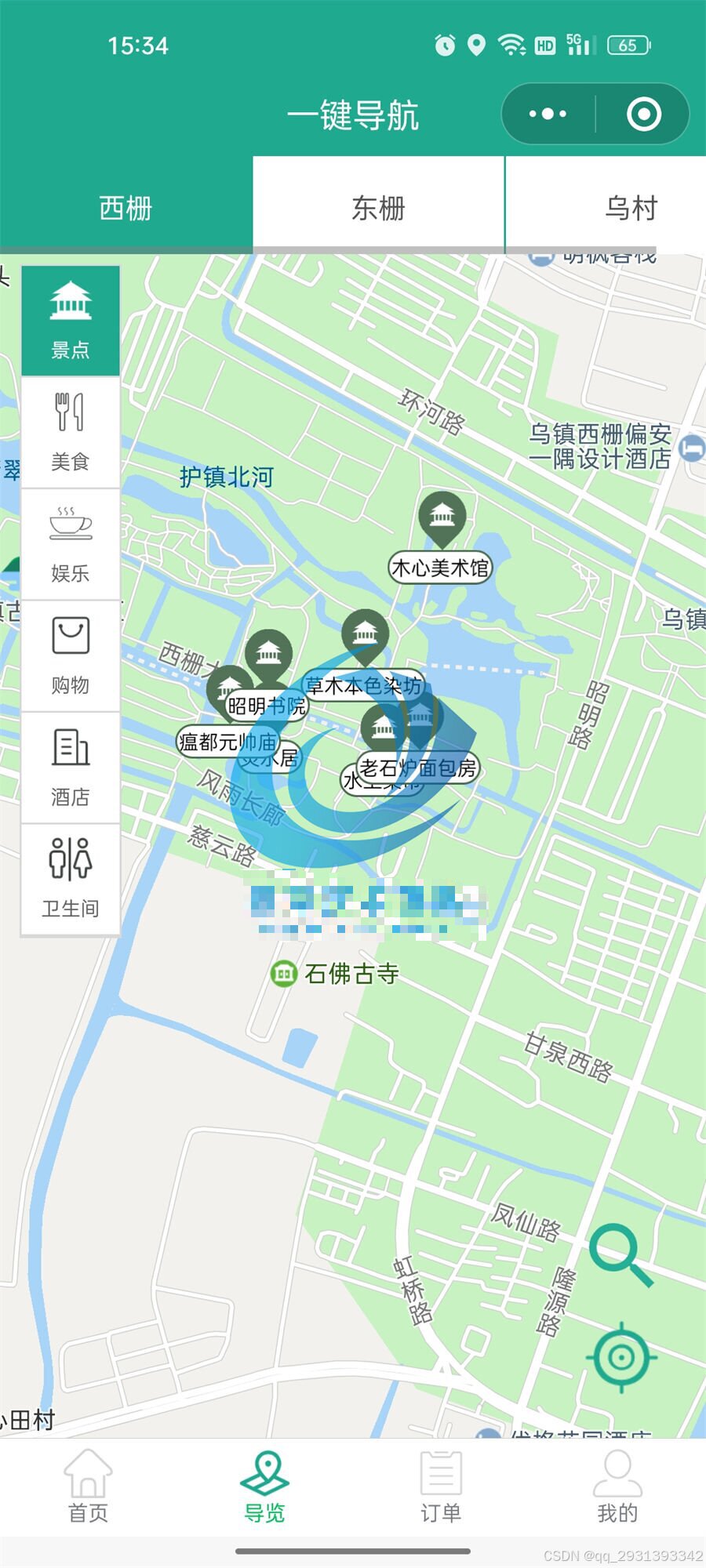Open the map search magnifier

(x=620, y=1254)
